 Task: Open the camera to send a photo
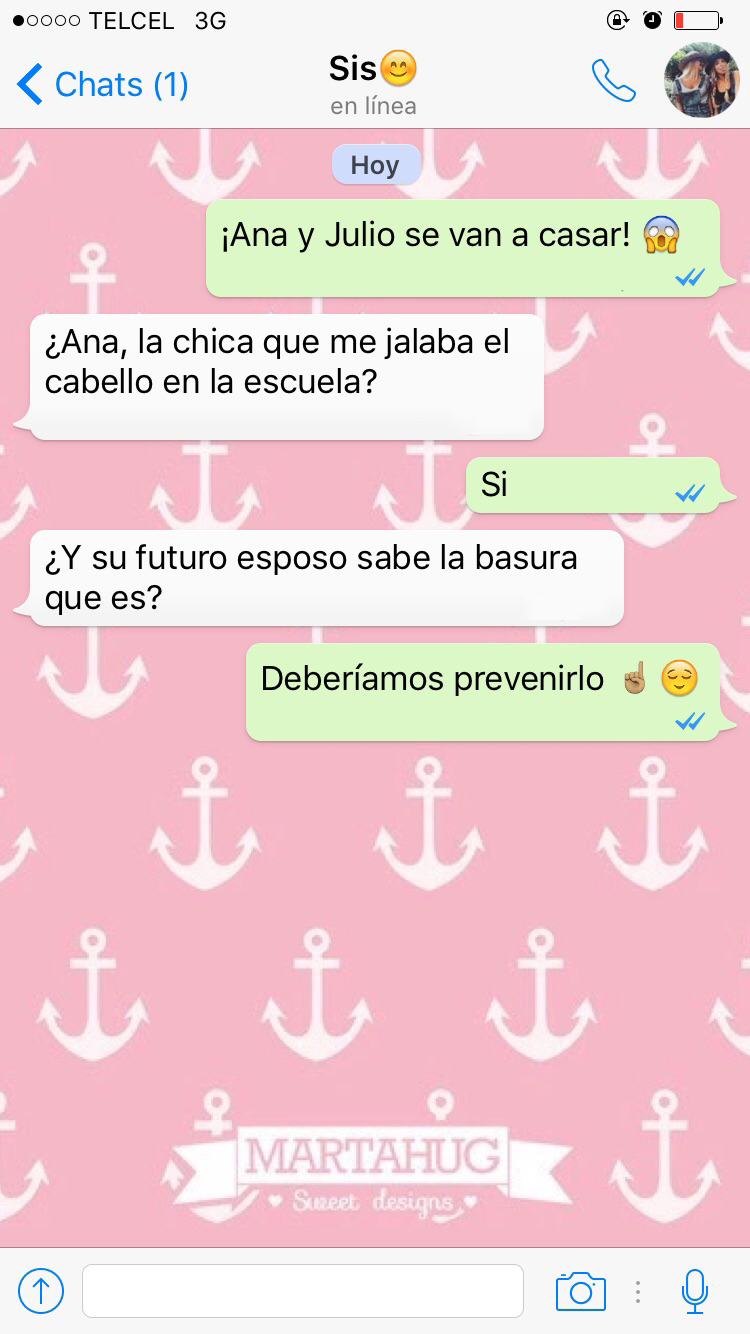pos(581,1291)
